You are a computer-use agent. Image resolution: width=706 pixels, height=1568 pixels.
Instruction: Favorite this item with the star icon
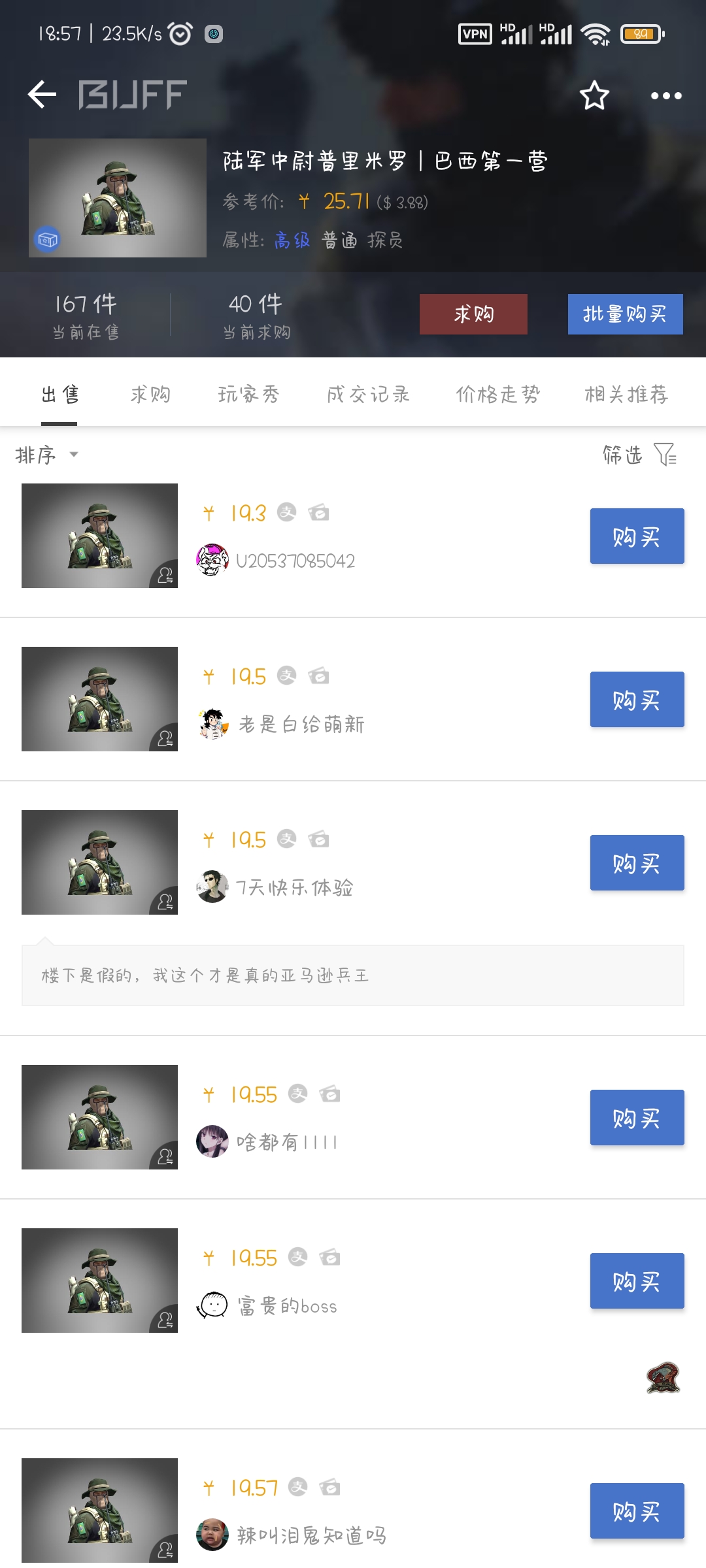click(x=594, y=95)
